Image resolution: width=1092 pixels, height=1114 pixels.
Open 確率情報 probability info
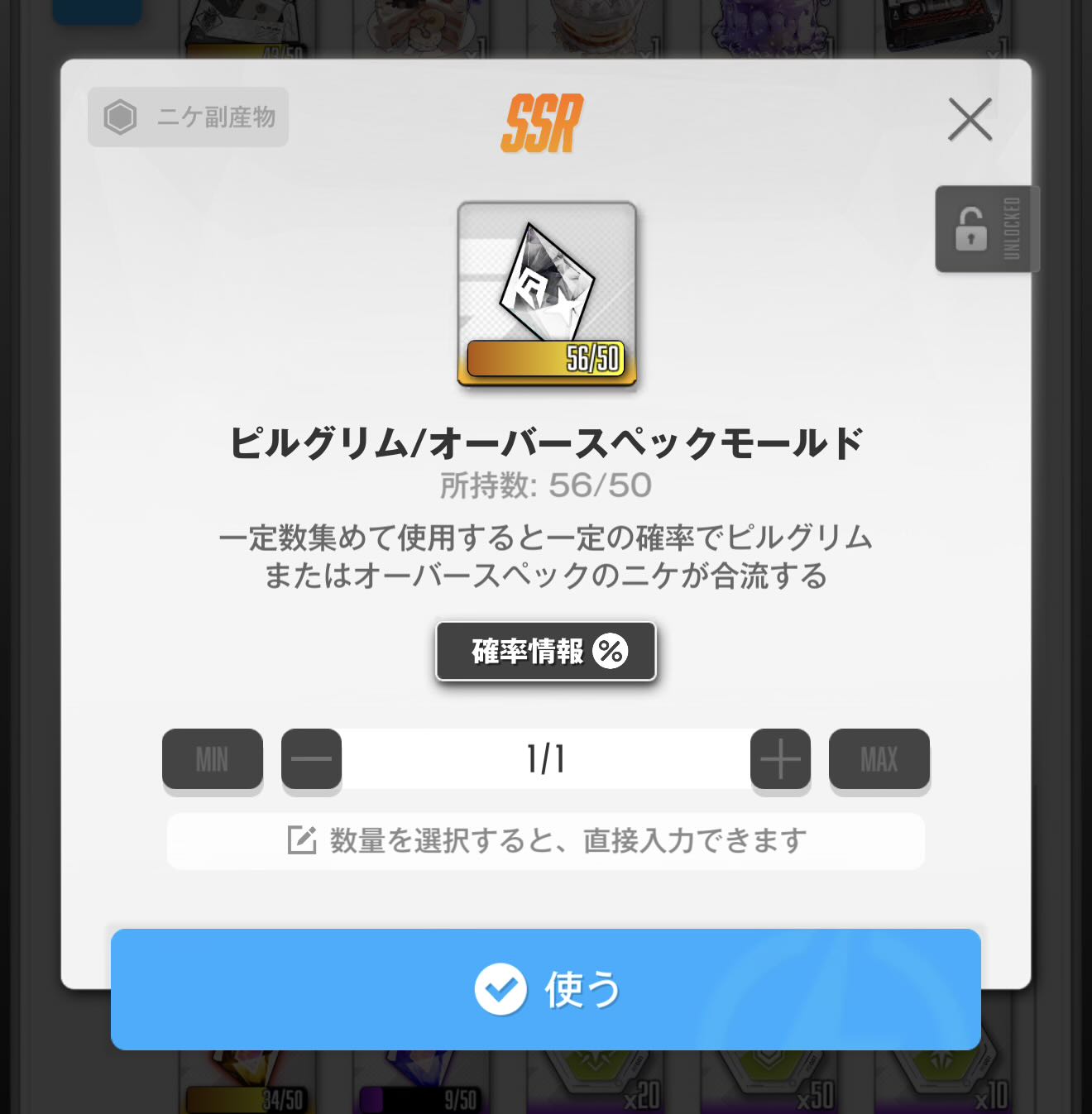pos(546,652)
